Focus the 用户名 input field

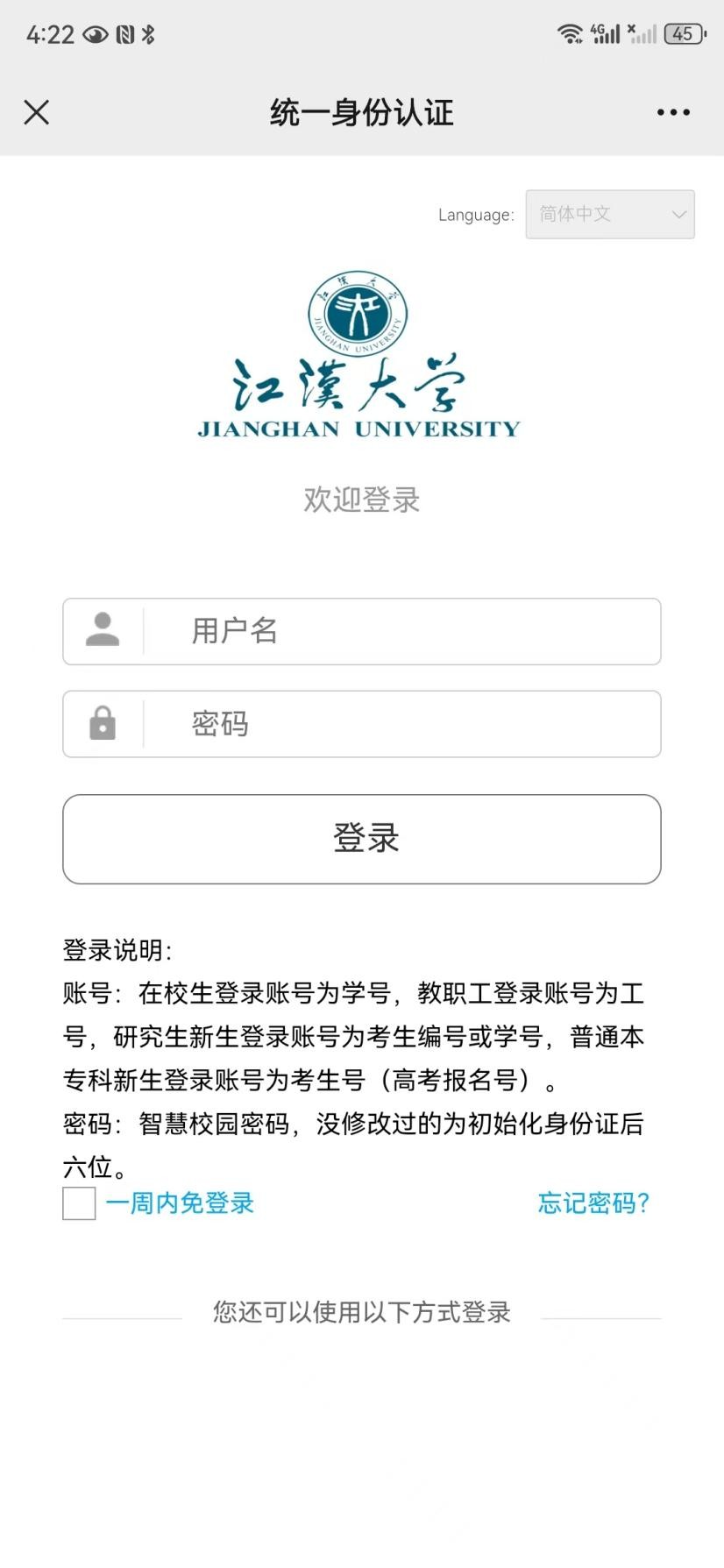(x=362, y=631)
